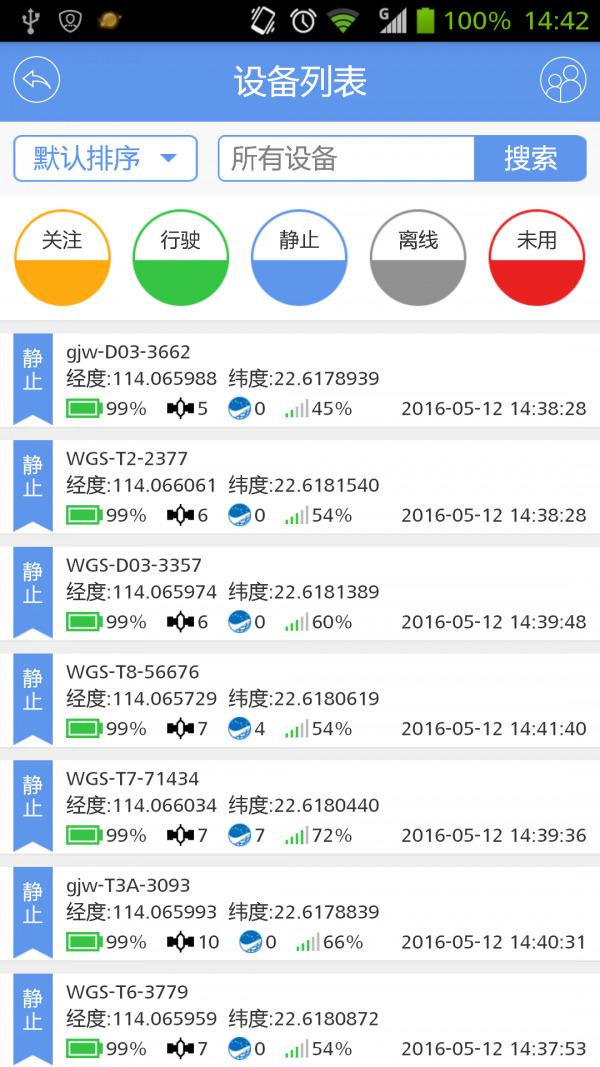Open device WGS-T2-2377
600x1067 pixels.
point(300,487)
